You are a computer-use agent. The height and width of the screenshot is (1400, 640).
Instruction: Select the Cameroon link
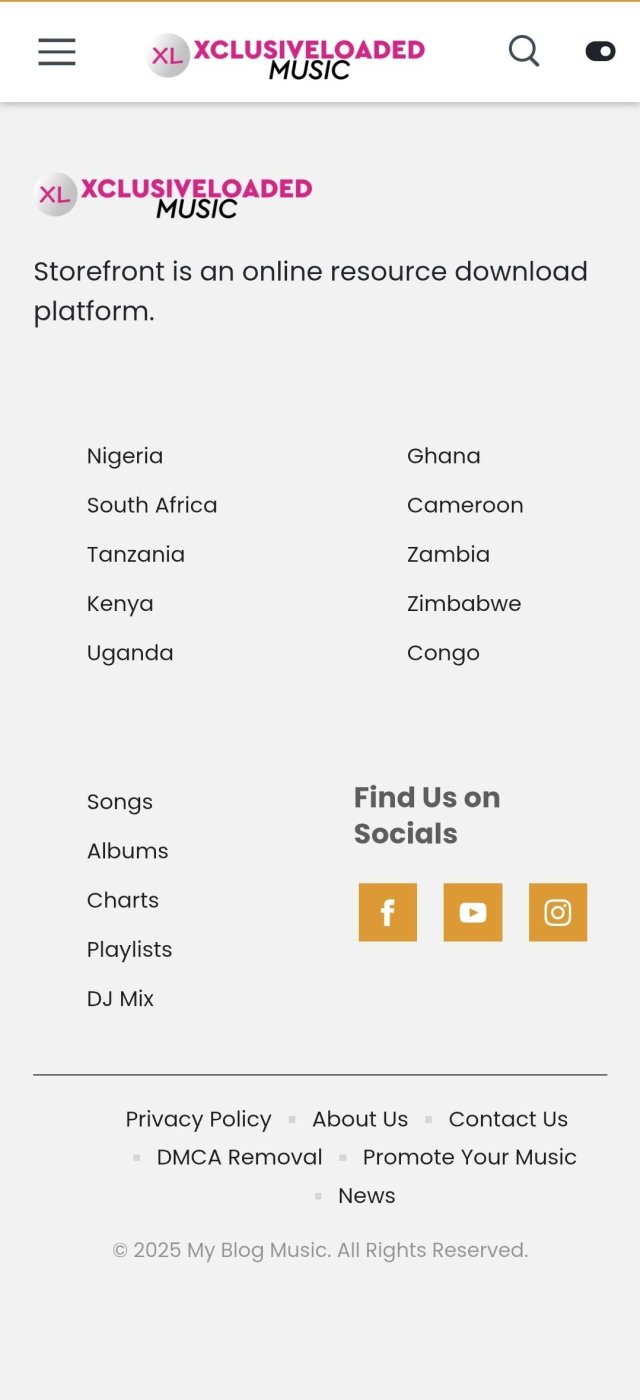tap(465, 505)
